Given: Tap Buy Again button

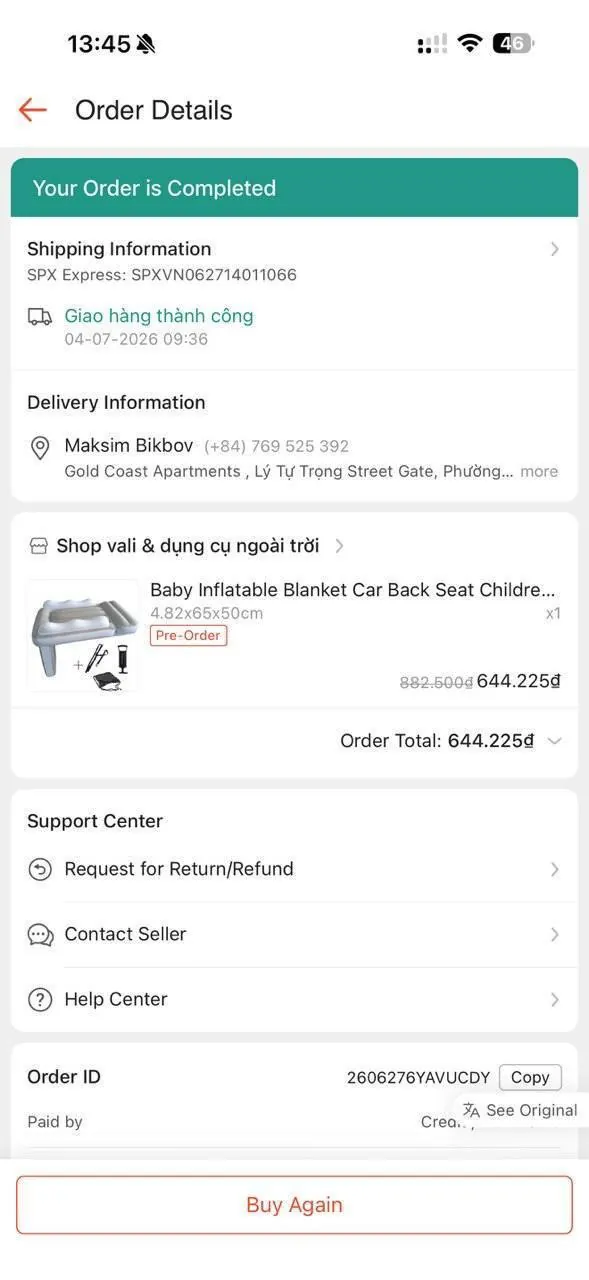Looking at the screenshot, I should 294,1205.
